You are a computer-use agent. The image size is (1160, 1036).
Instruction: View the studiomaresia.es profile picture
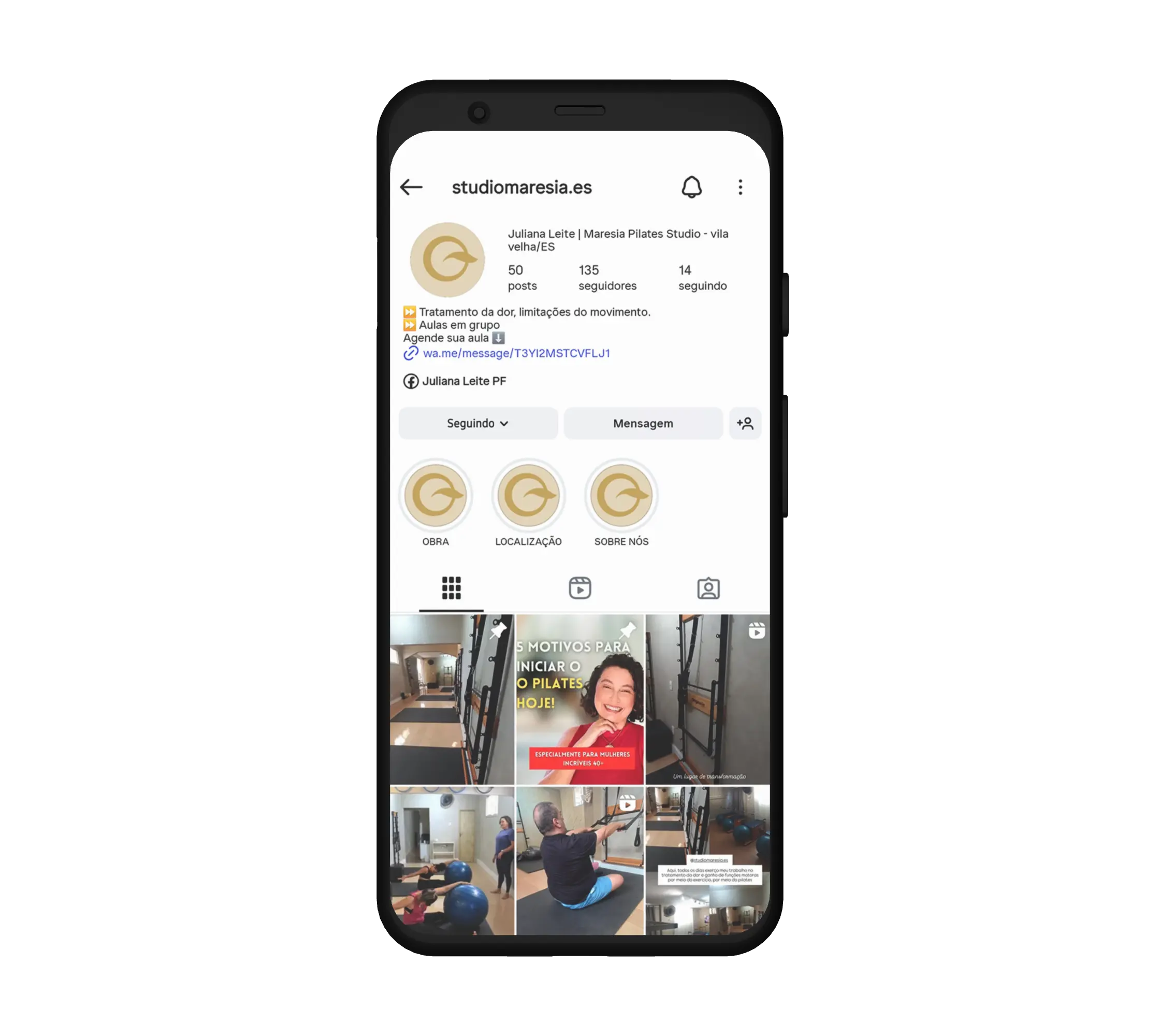pyautogui.click(x=447, y=260)
